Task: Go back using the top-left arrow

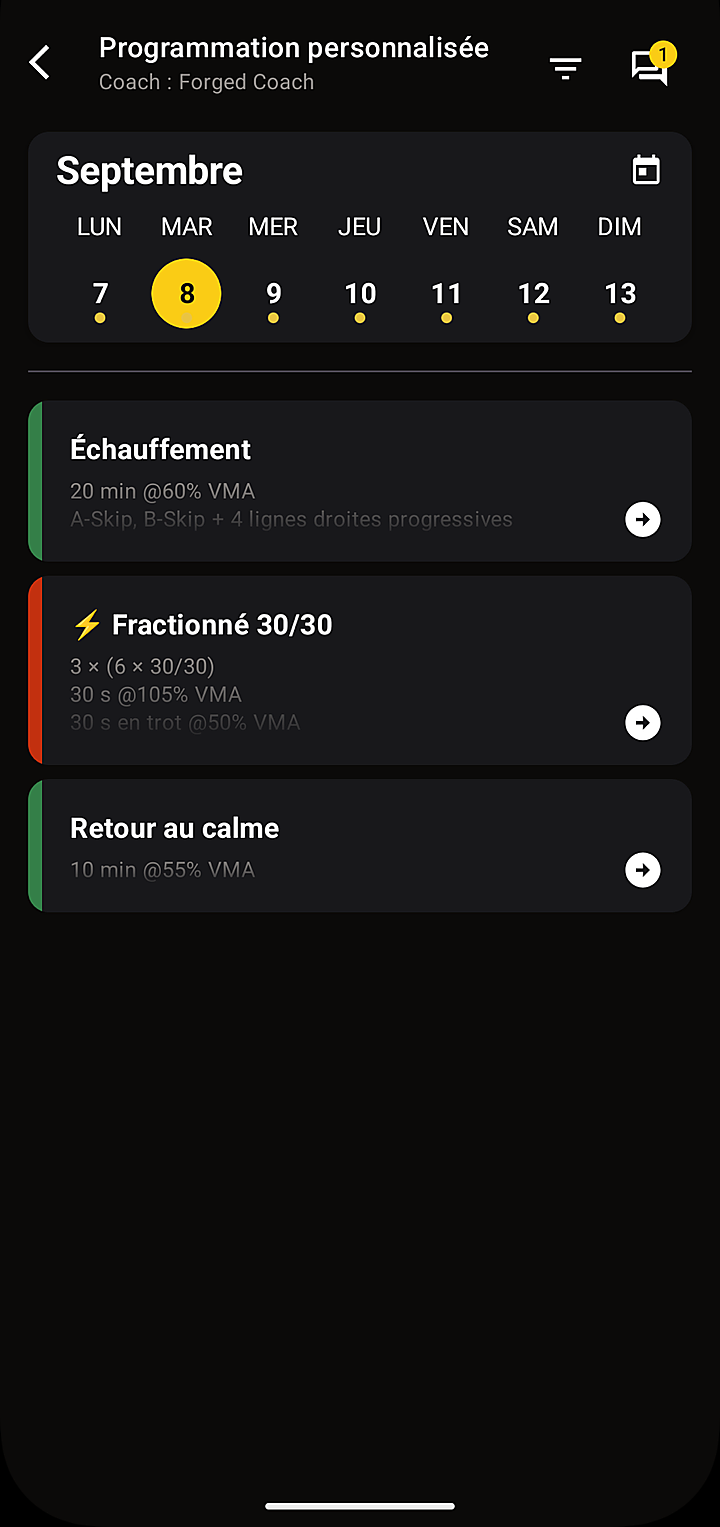Action: [40, 62]
